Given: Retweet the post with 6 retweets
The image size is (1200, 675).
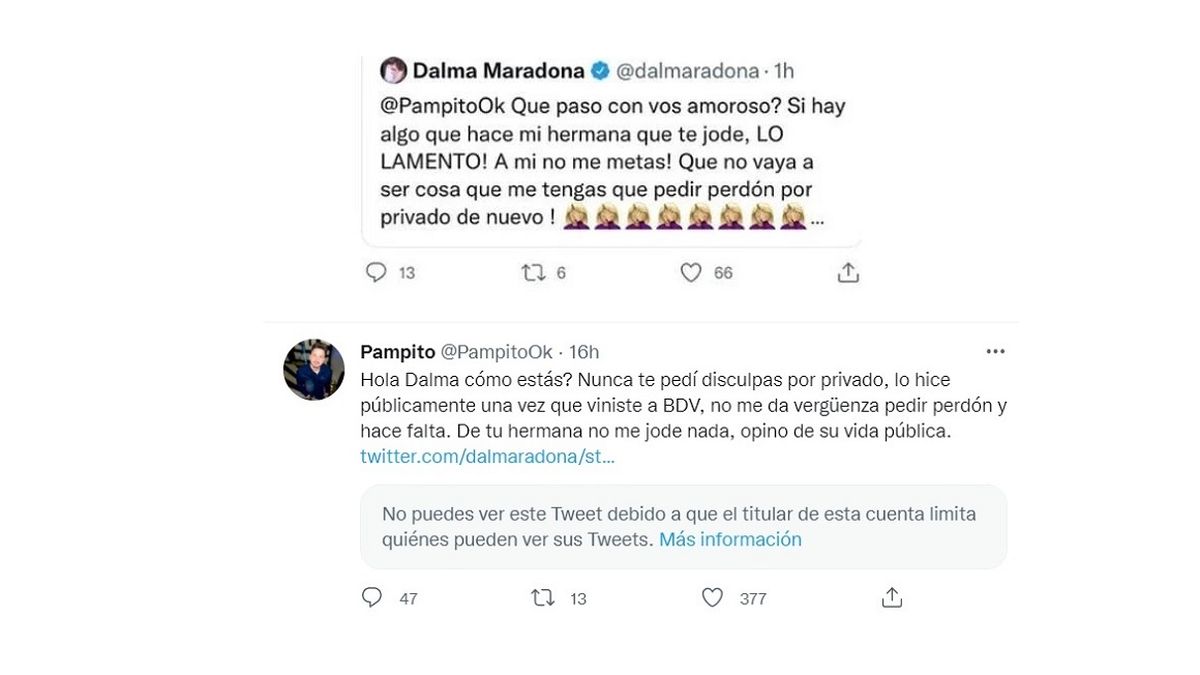Looking at the screenshot, I should (532, 272).
